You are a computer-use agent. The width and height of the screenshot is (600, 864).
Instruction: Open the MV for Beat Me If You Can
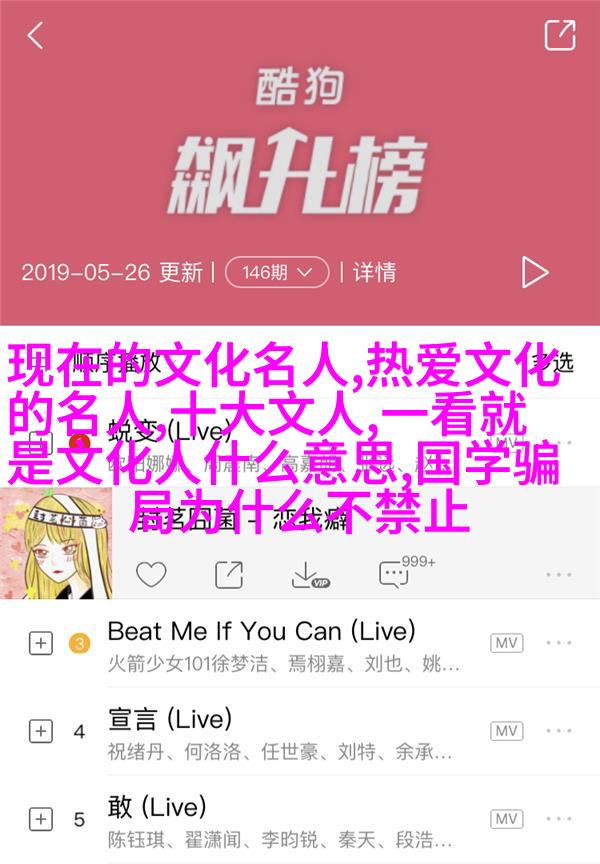[506, 643]
